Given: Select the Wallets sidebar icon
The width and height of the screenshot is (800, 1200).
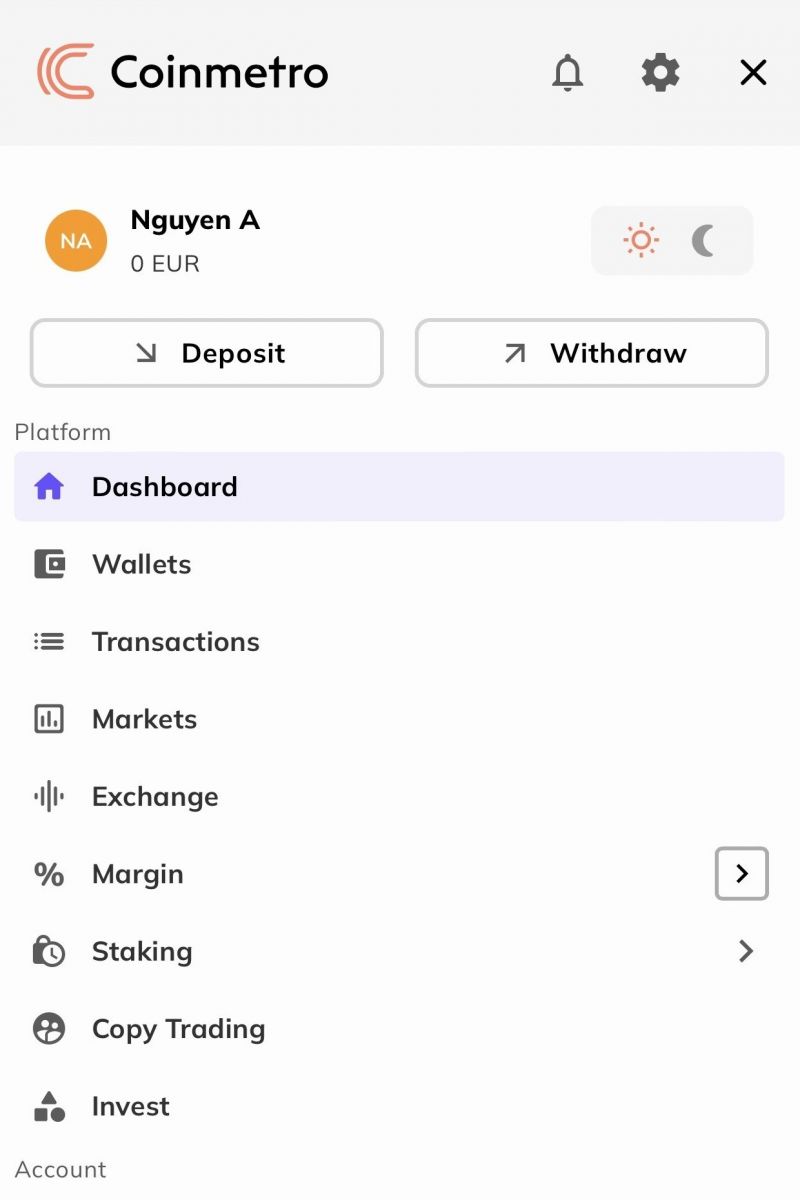Looking at the screenshot, I should (x=47, y=564).
